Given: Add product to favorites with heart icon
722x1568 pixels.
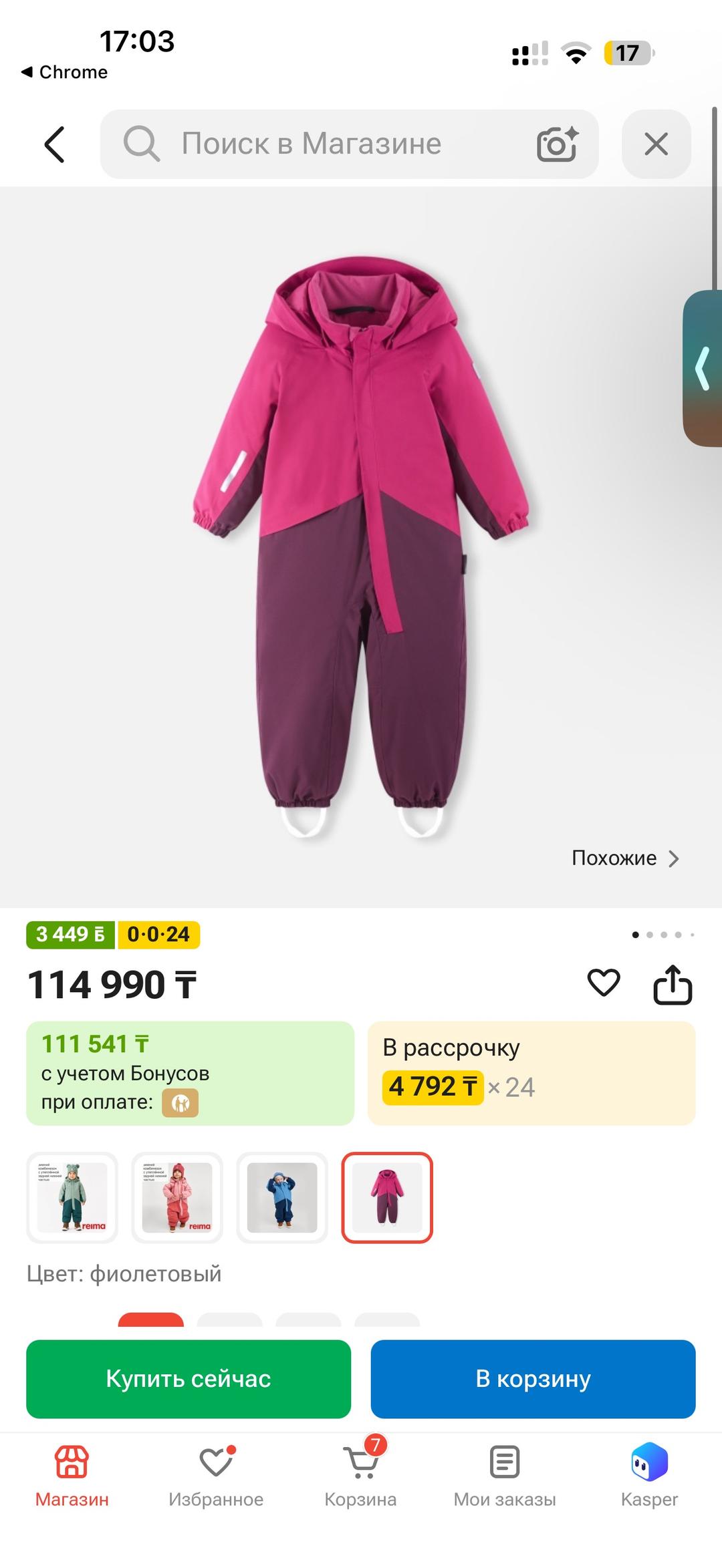Looking at the screenshot, I should 604,983.
